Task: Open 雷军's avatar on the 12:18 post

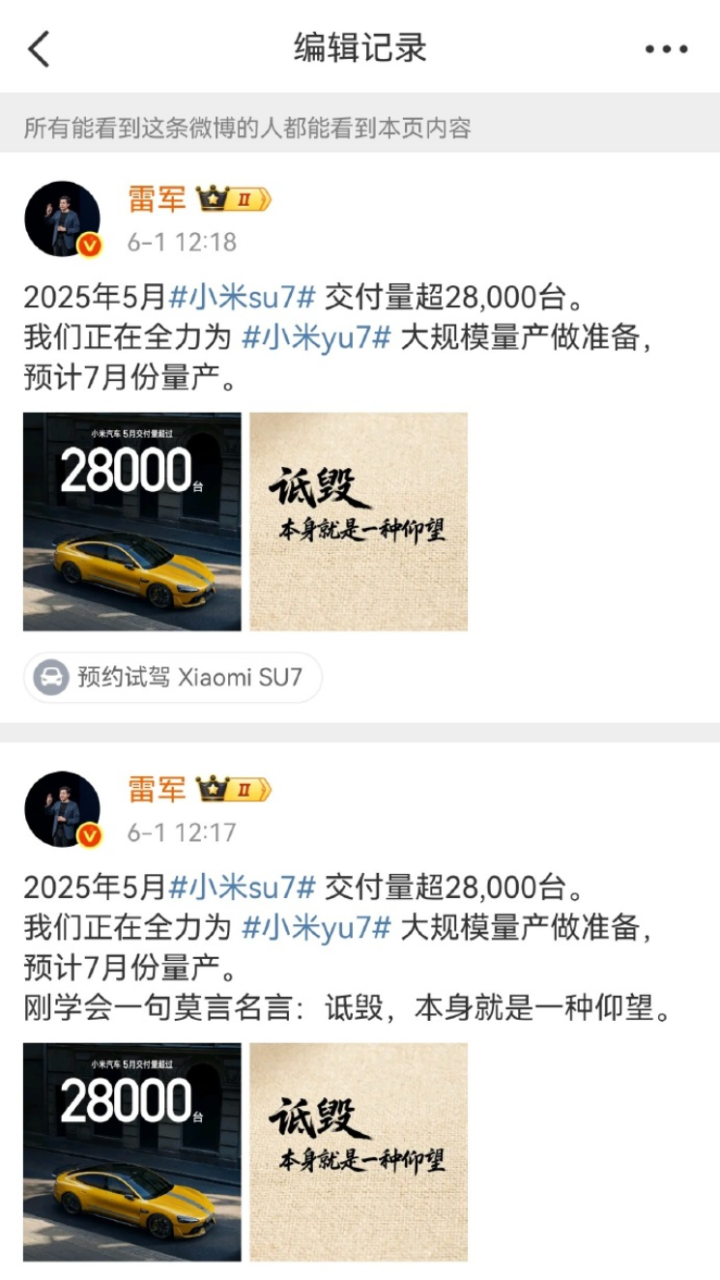Action: [x=62, y=219]
